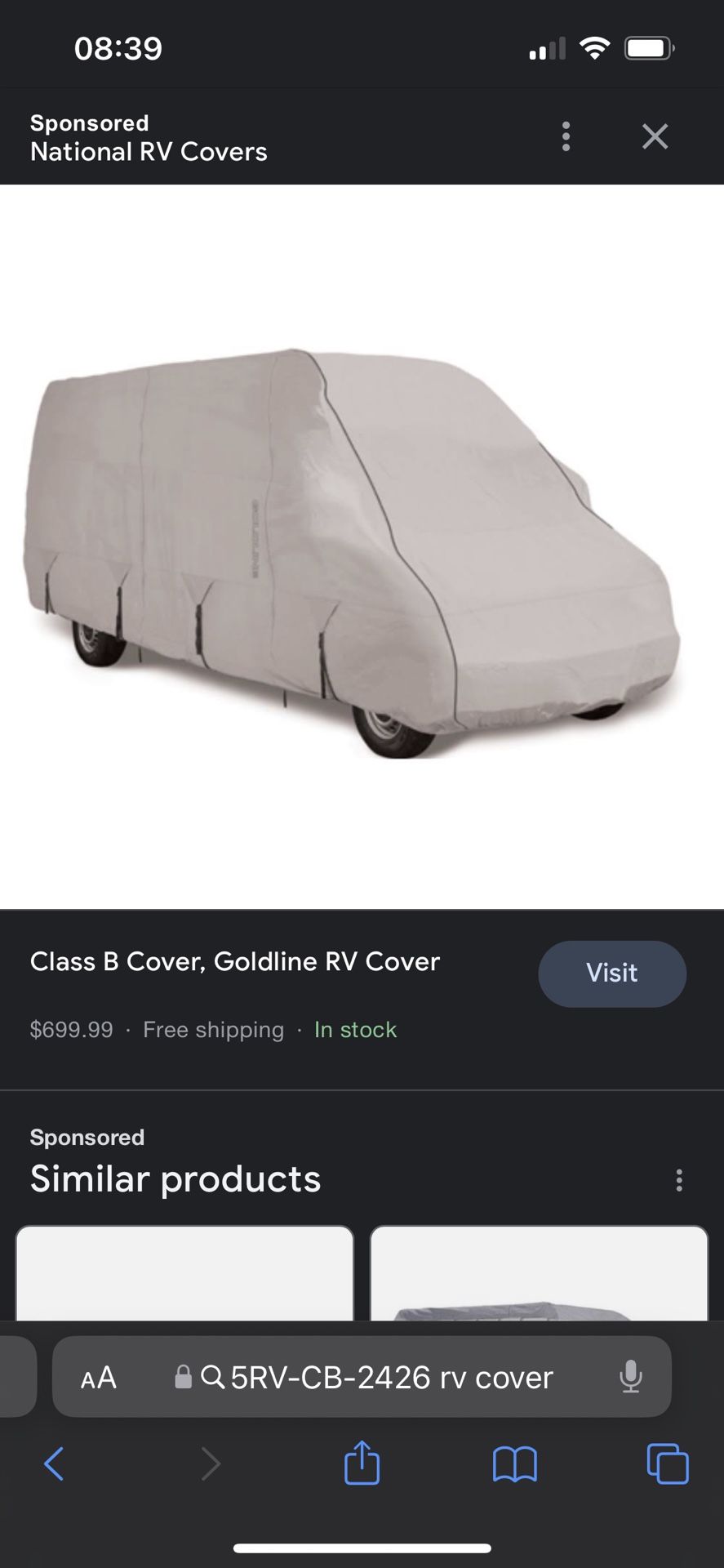Show all open tabs
Viewport: 724px width, 1568px height.
tap(667, 1463)
